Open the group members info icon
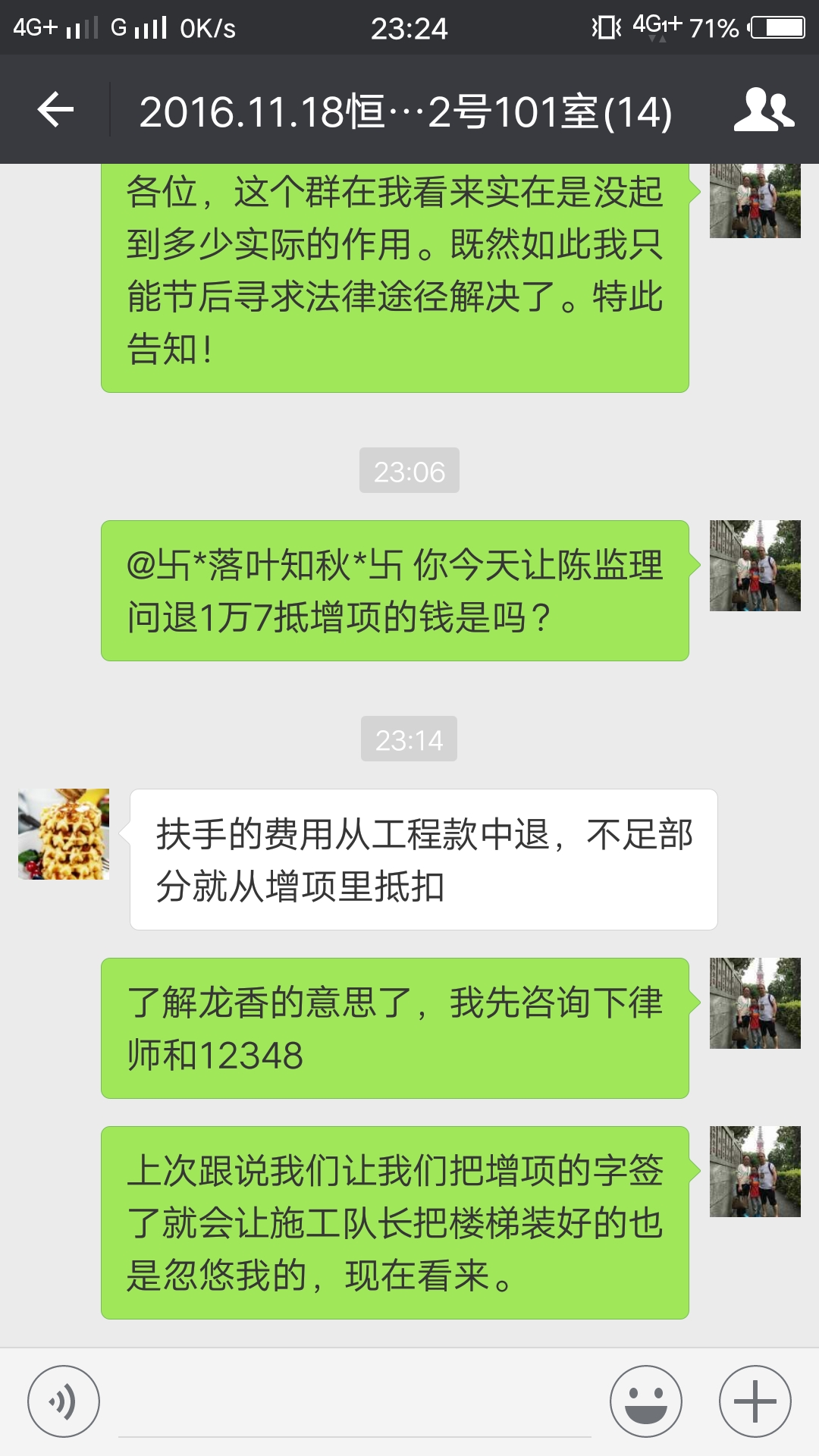Screen dimensions: 819x1456 click(763, 110)
